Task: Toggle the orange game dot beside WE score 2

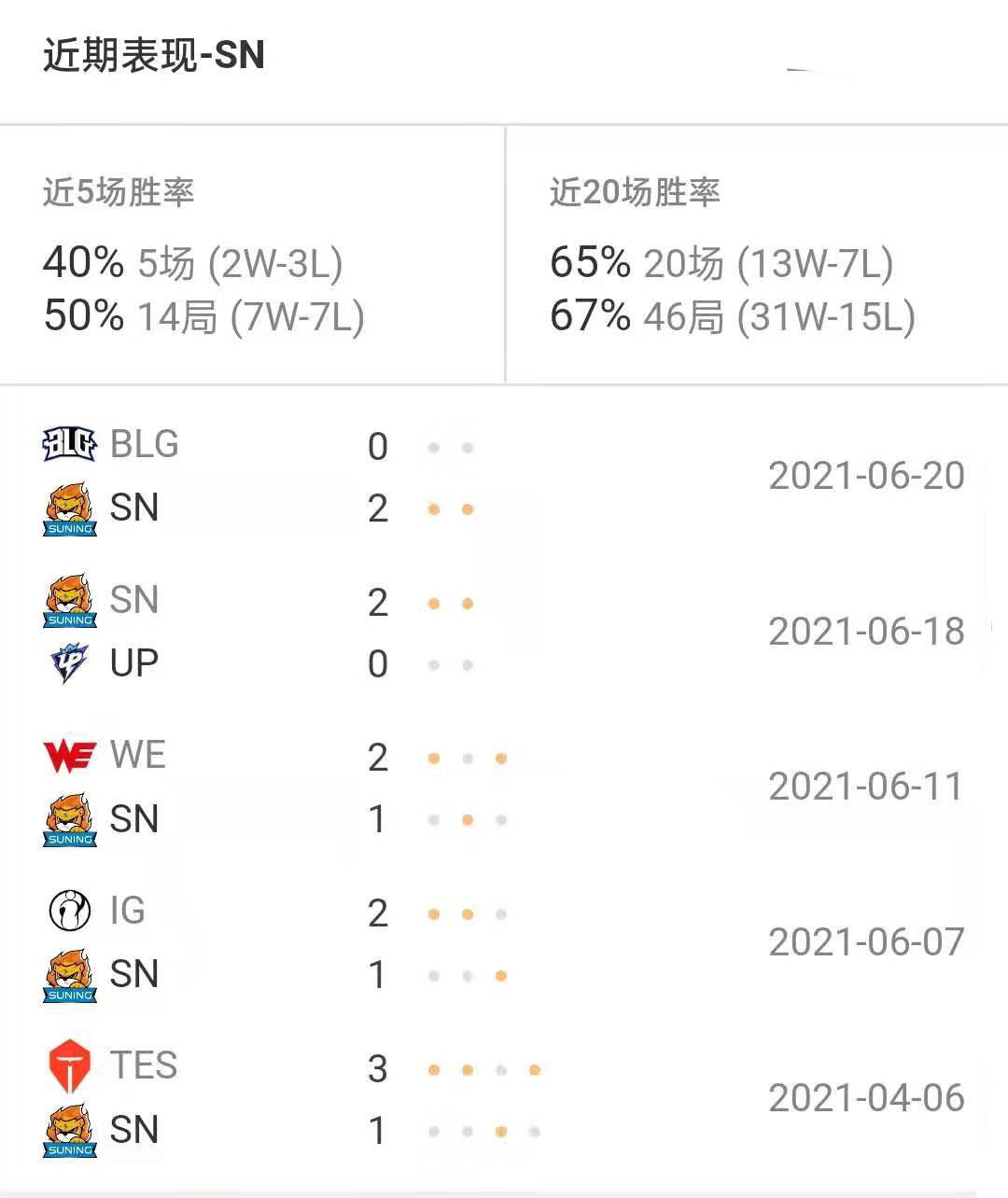Action: 434,759
